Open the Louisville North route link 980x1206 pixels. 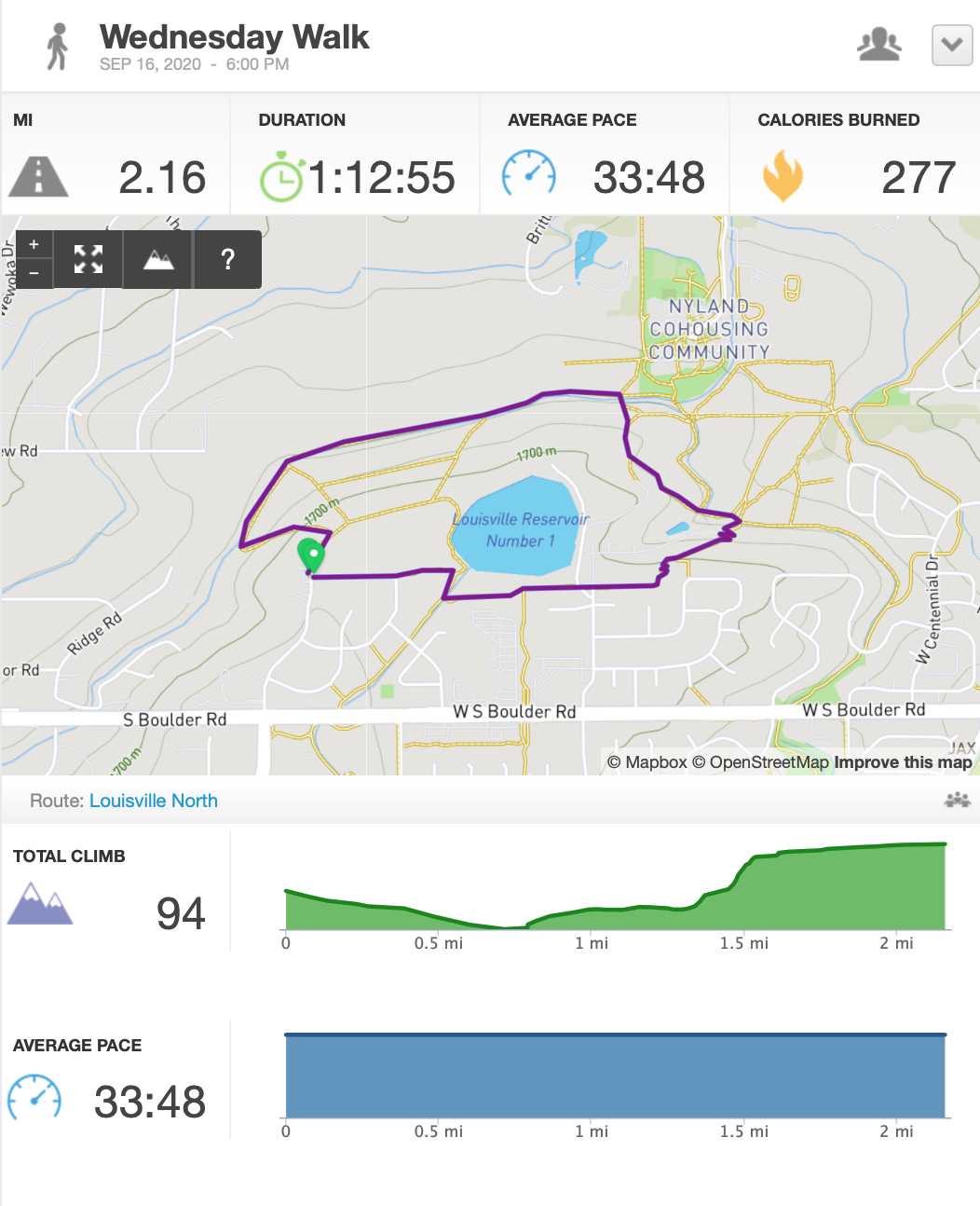154,801
